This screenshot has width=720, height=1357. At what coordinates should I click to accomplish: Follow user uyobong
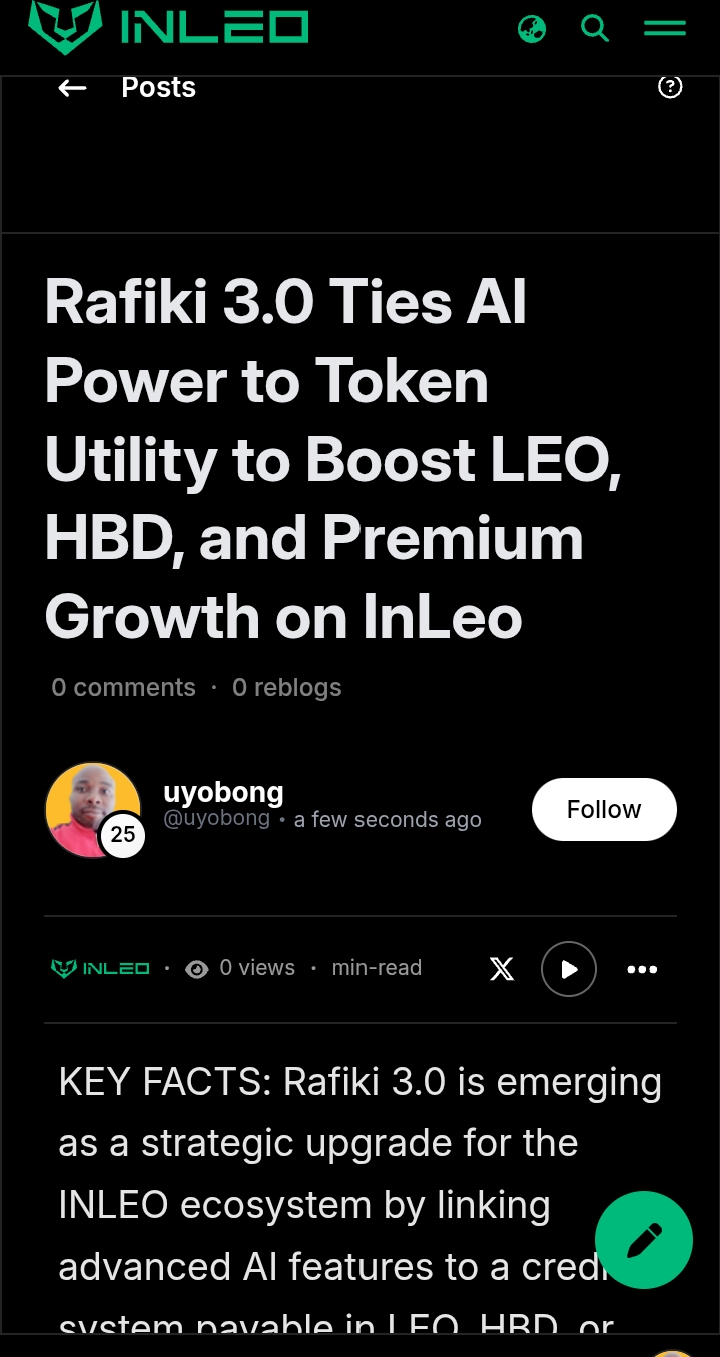pos(604,809)
